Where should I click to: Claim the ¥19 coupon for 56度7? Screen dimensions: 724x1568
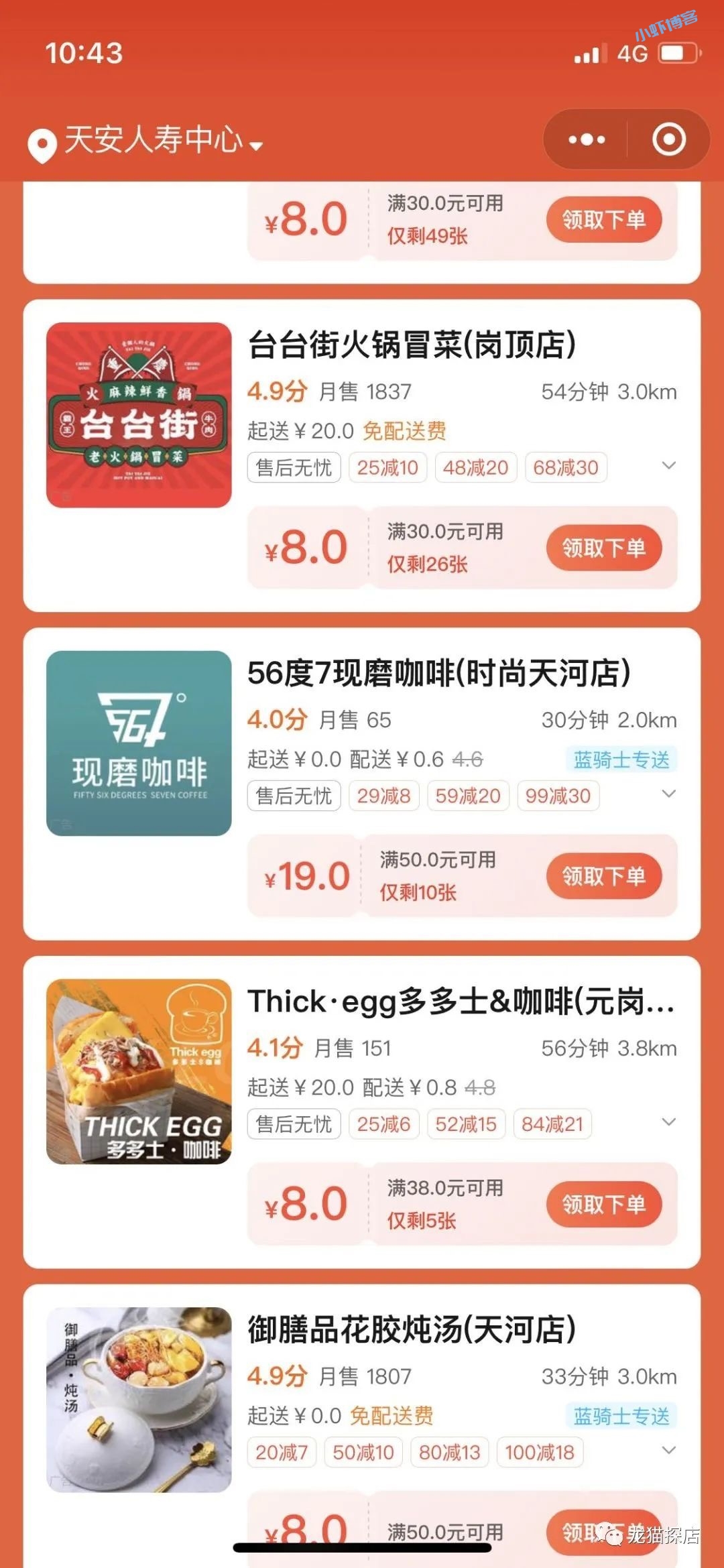tap(603, 876)
